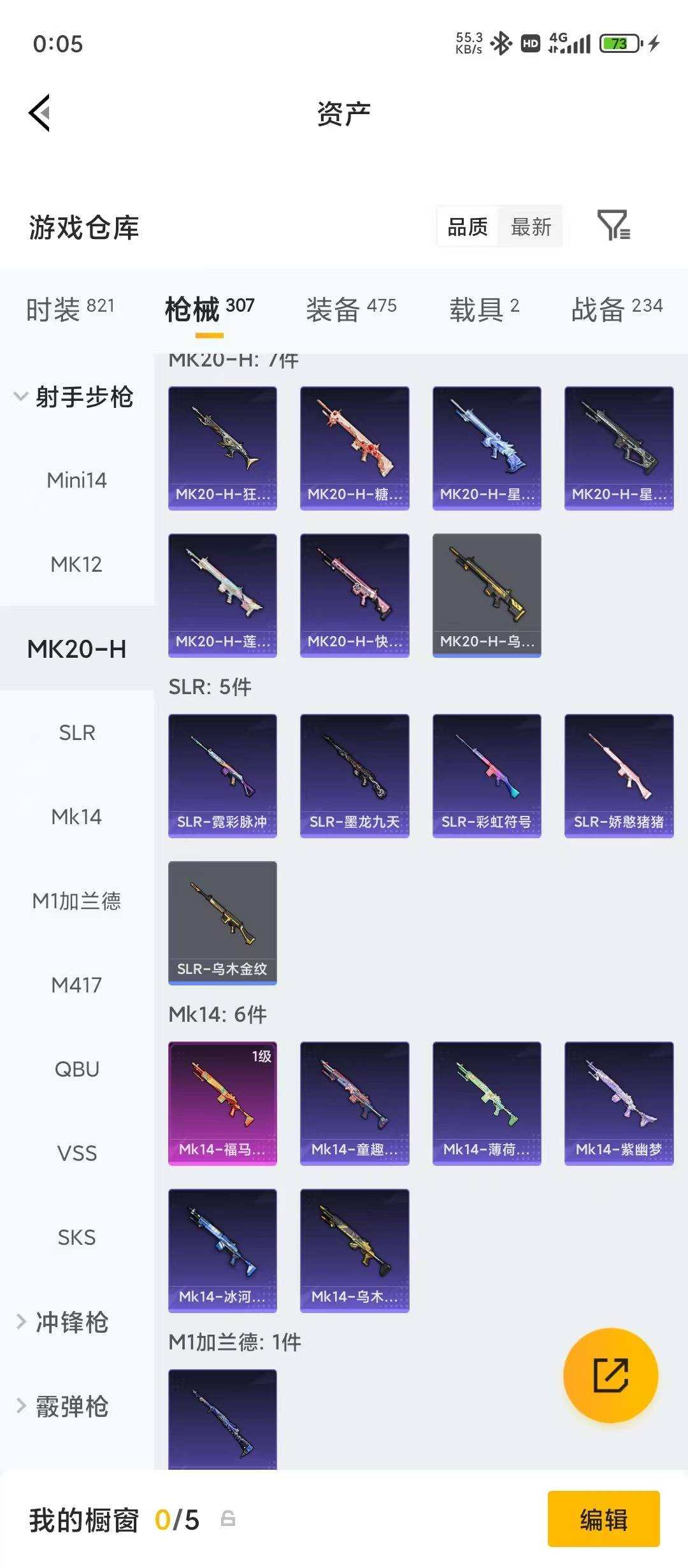
Task: Switch to the 时装 tab
Action: pyautogui.click(x=70, y=309)
